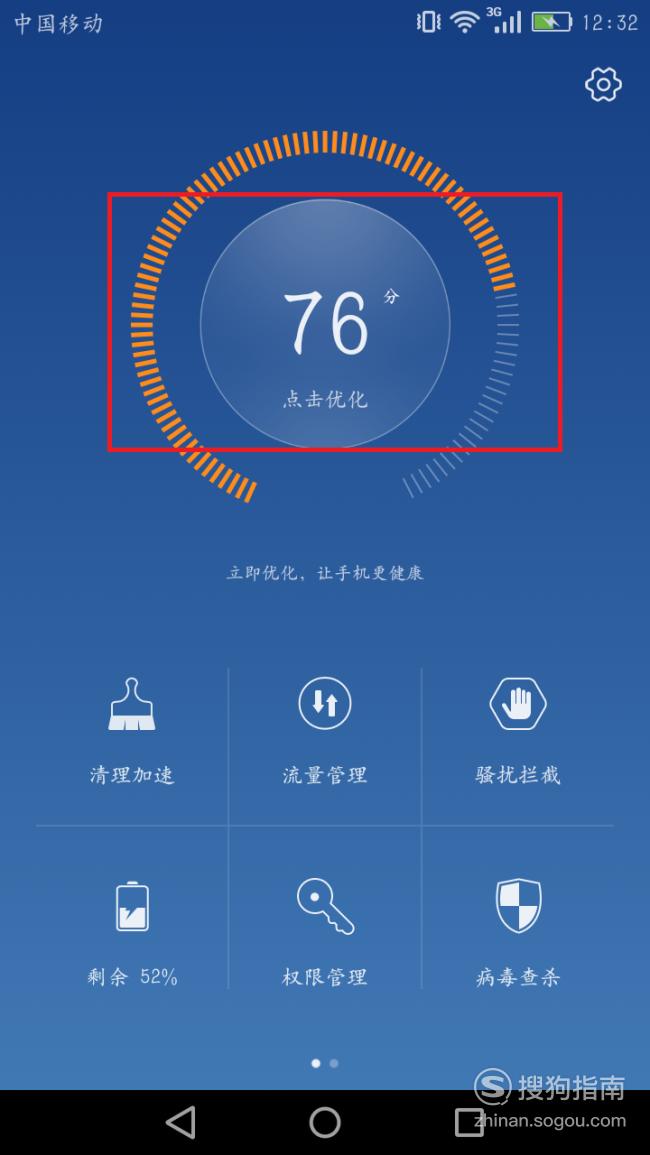Screen dimensions: 650x1155
Task: Launch 病毒查杀 virus scan
Action: (x=517, y=933)
